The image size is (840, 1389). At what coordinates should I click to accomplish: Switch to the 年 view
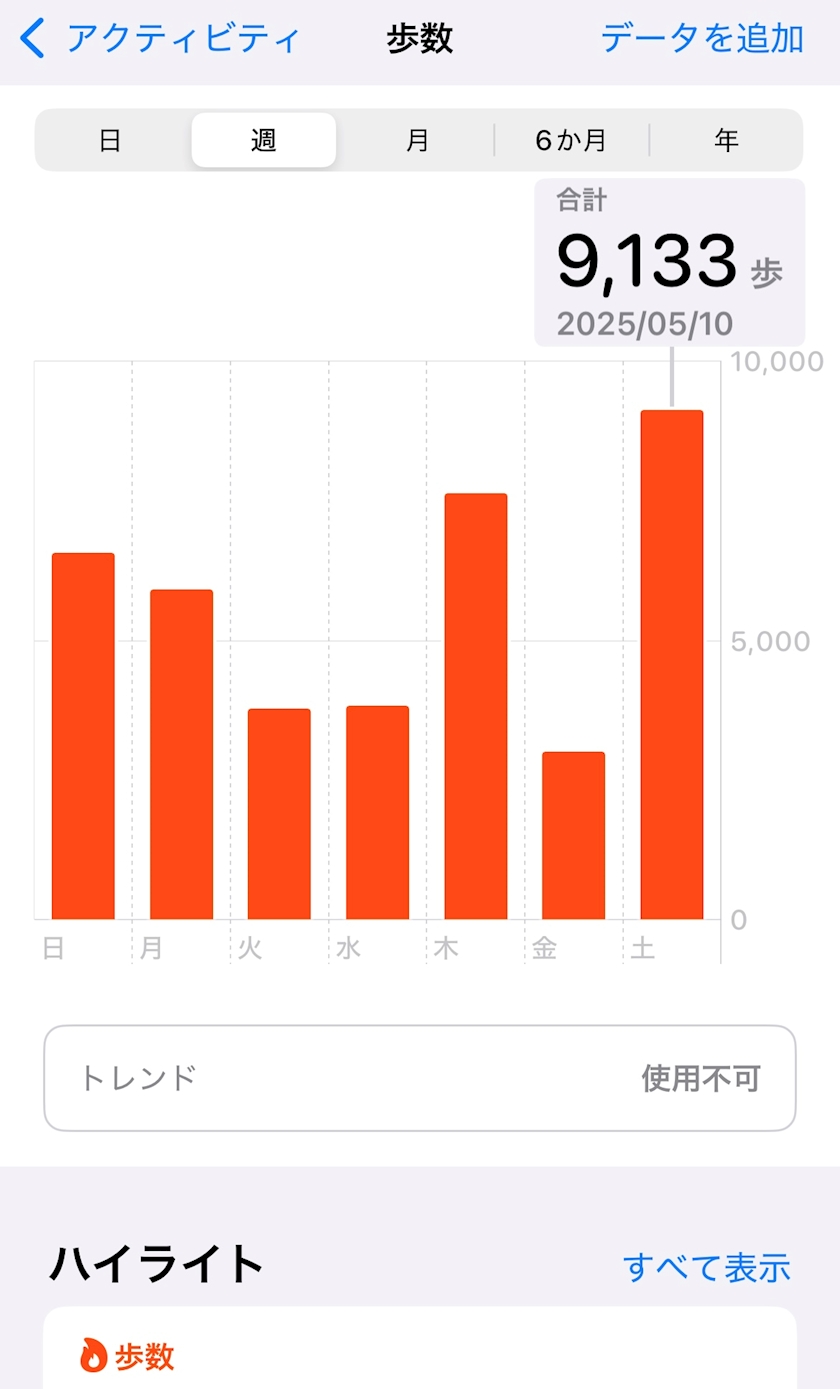tap(726, 140)
